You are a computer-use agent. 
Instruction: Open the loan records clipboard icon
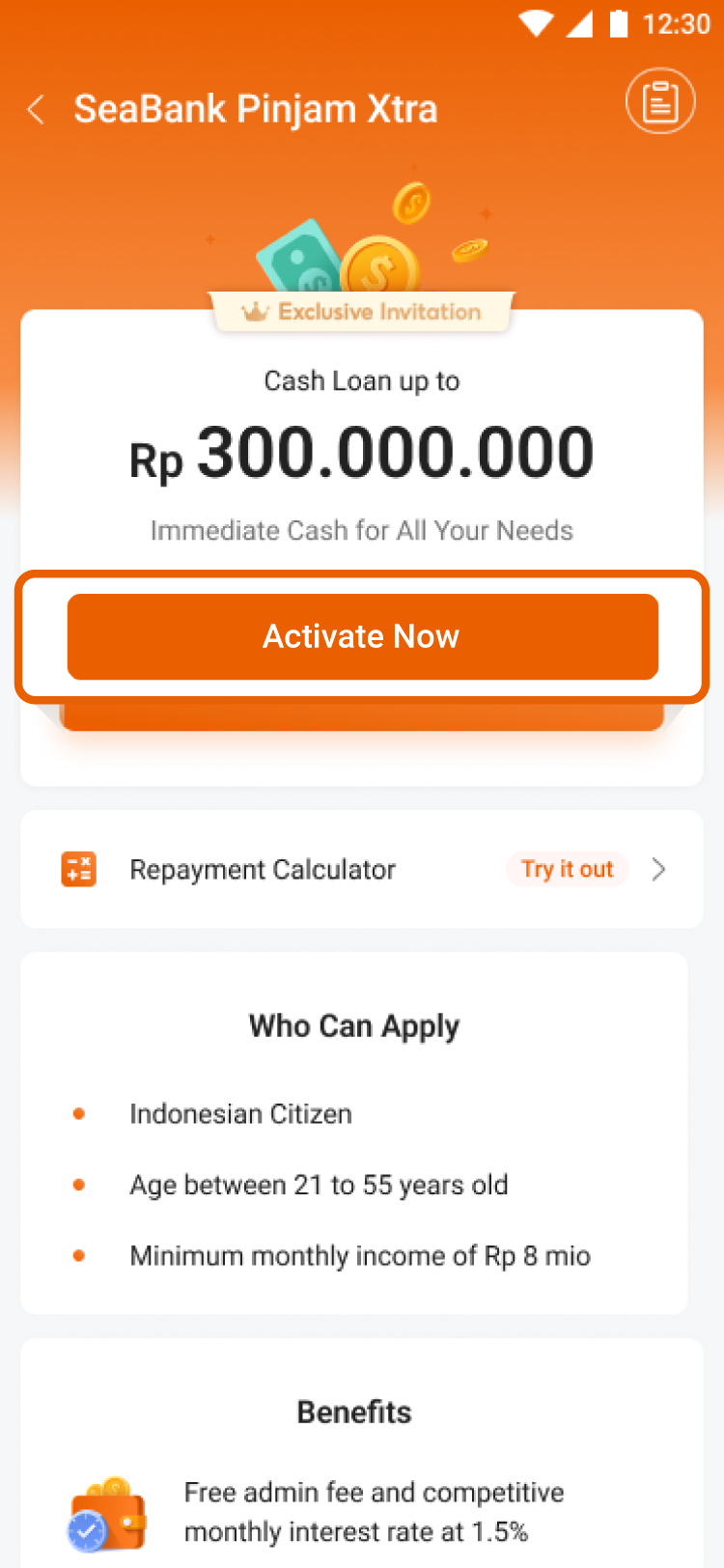(x=660, y=101)
